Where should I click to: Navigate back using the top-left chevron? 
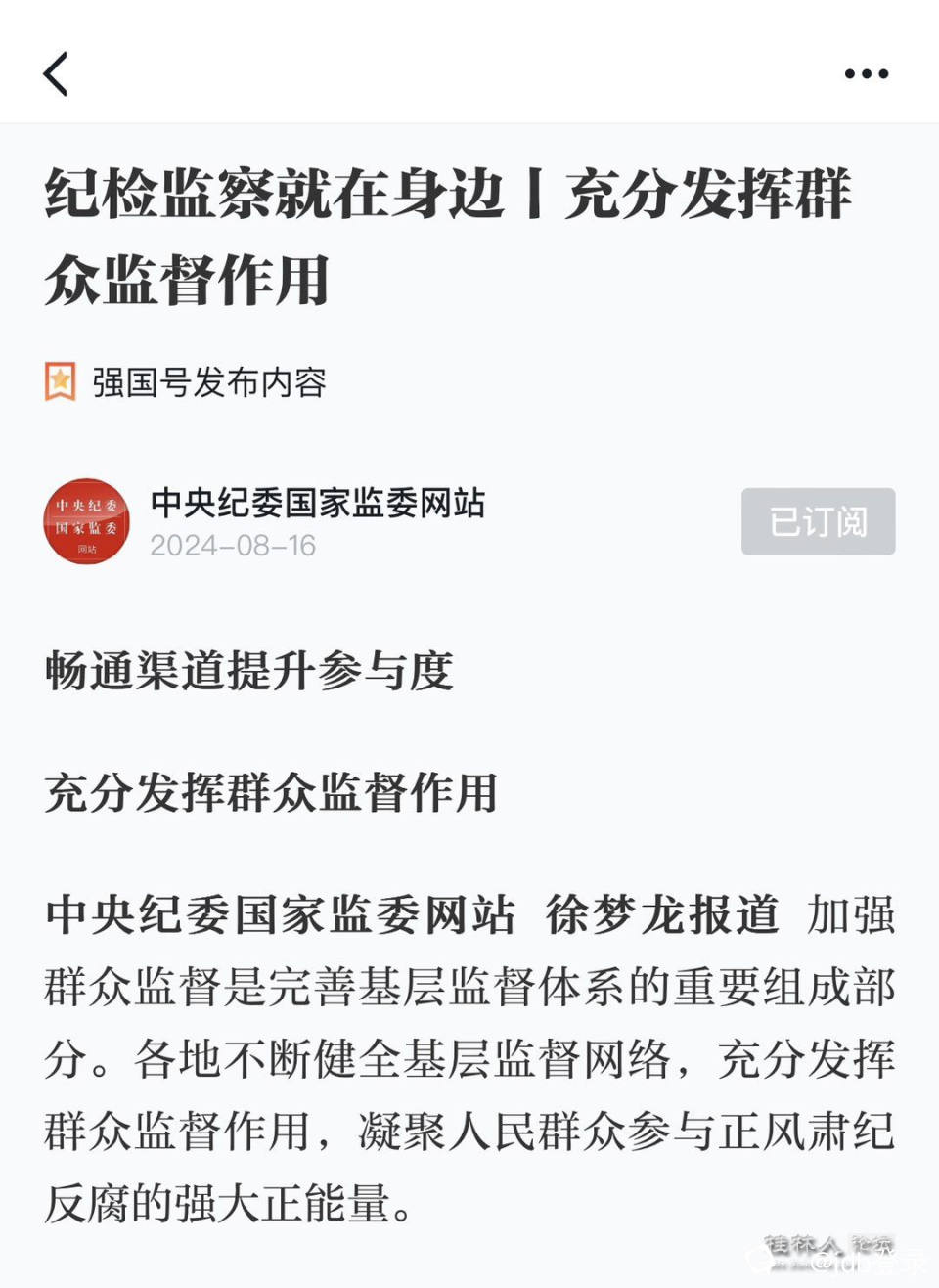56,73
